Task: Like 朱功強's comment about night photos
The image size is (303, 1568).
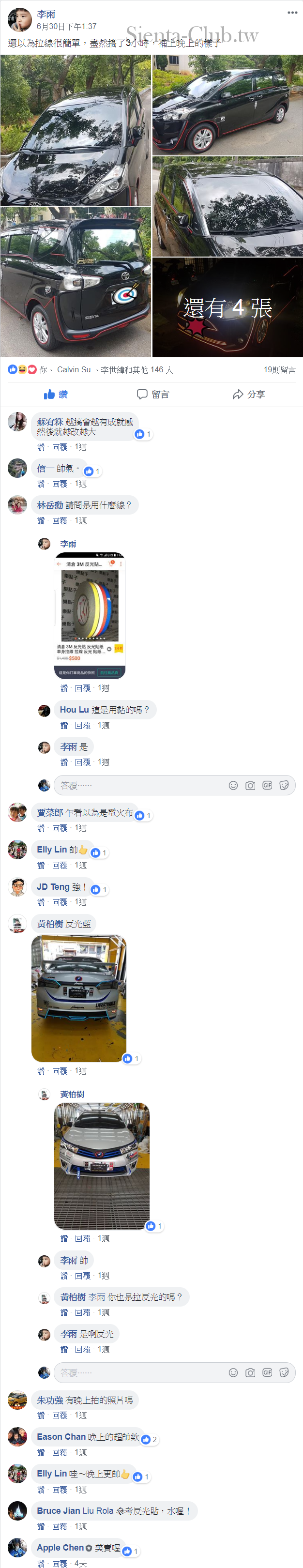Action: [41, 1416]
